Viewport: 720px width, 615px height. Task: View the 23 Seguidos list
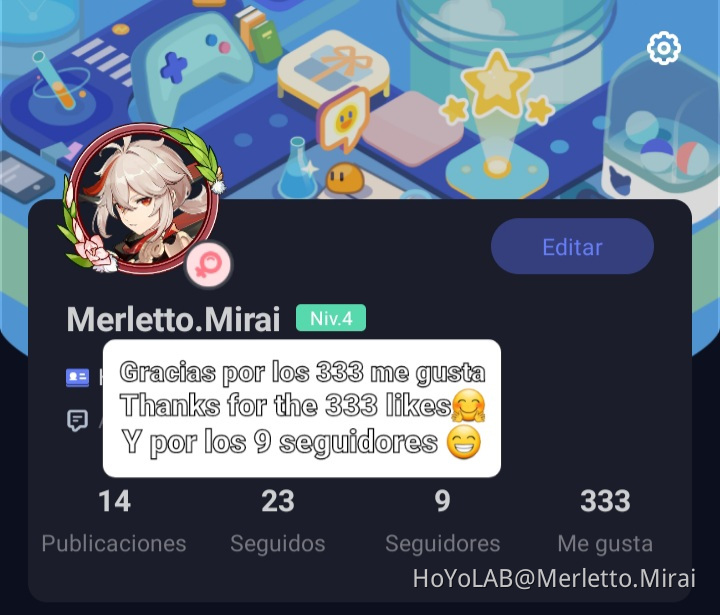277,521
